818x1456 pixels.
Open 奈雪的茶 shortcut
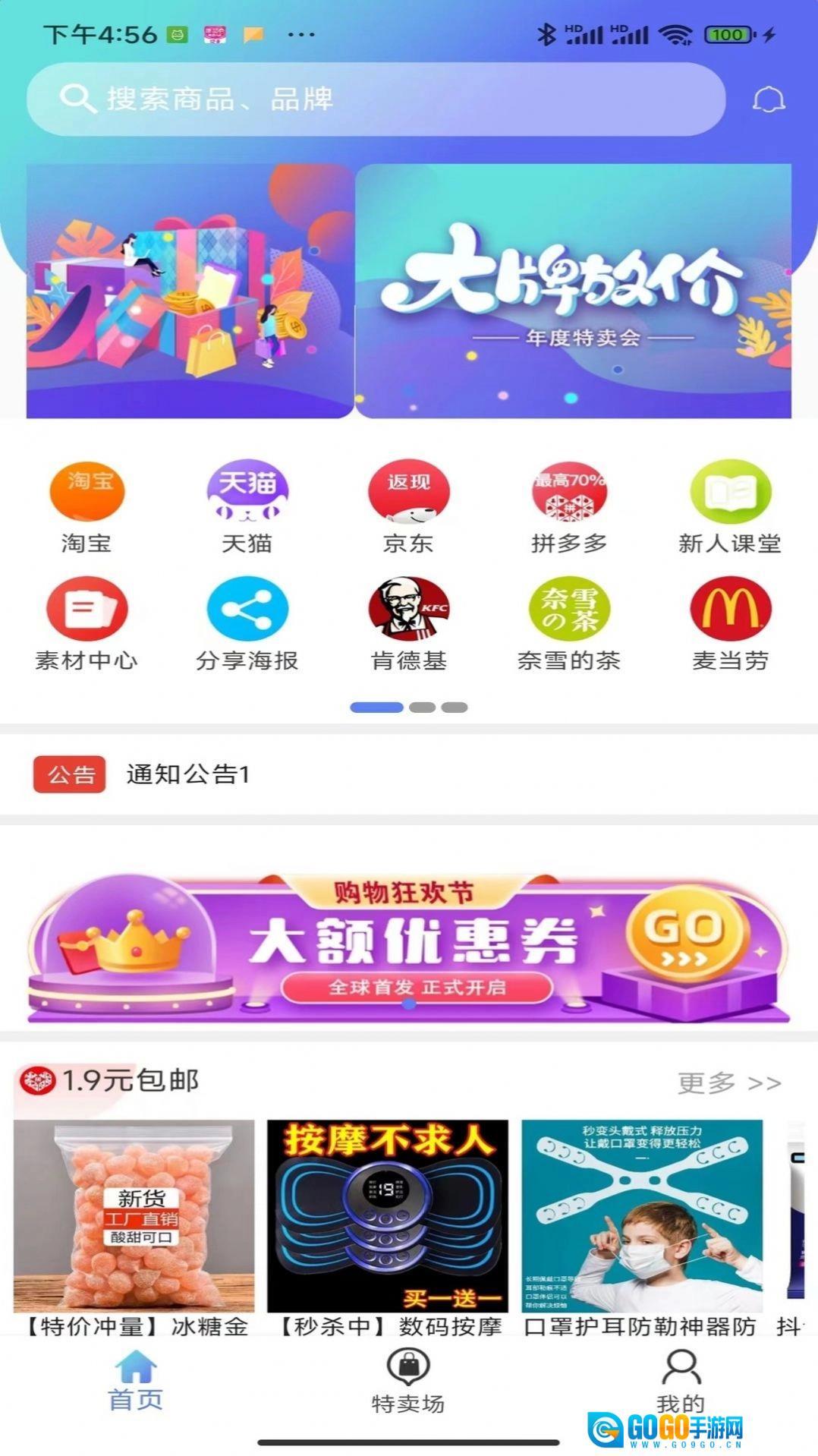tap(569, 624)
